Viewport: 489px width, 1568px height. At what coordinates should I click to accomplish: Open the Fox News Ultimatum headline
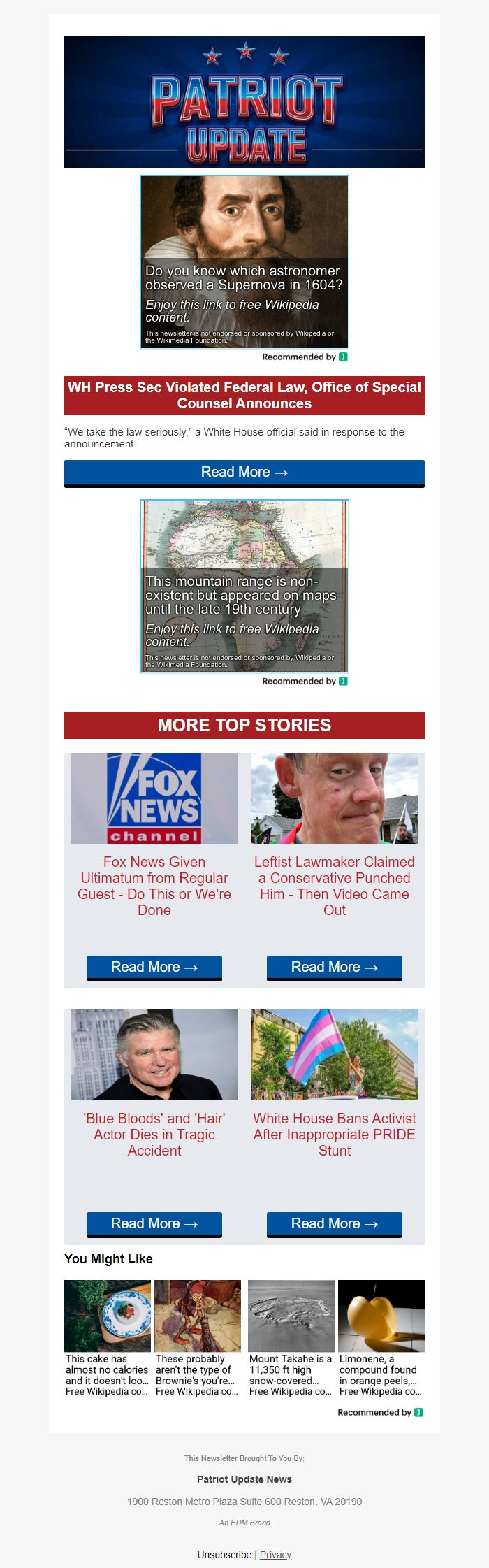(154, 886)
